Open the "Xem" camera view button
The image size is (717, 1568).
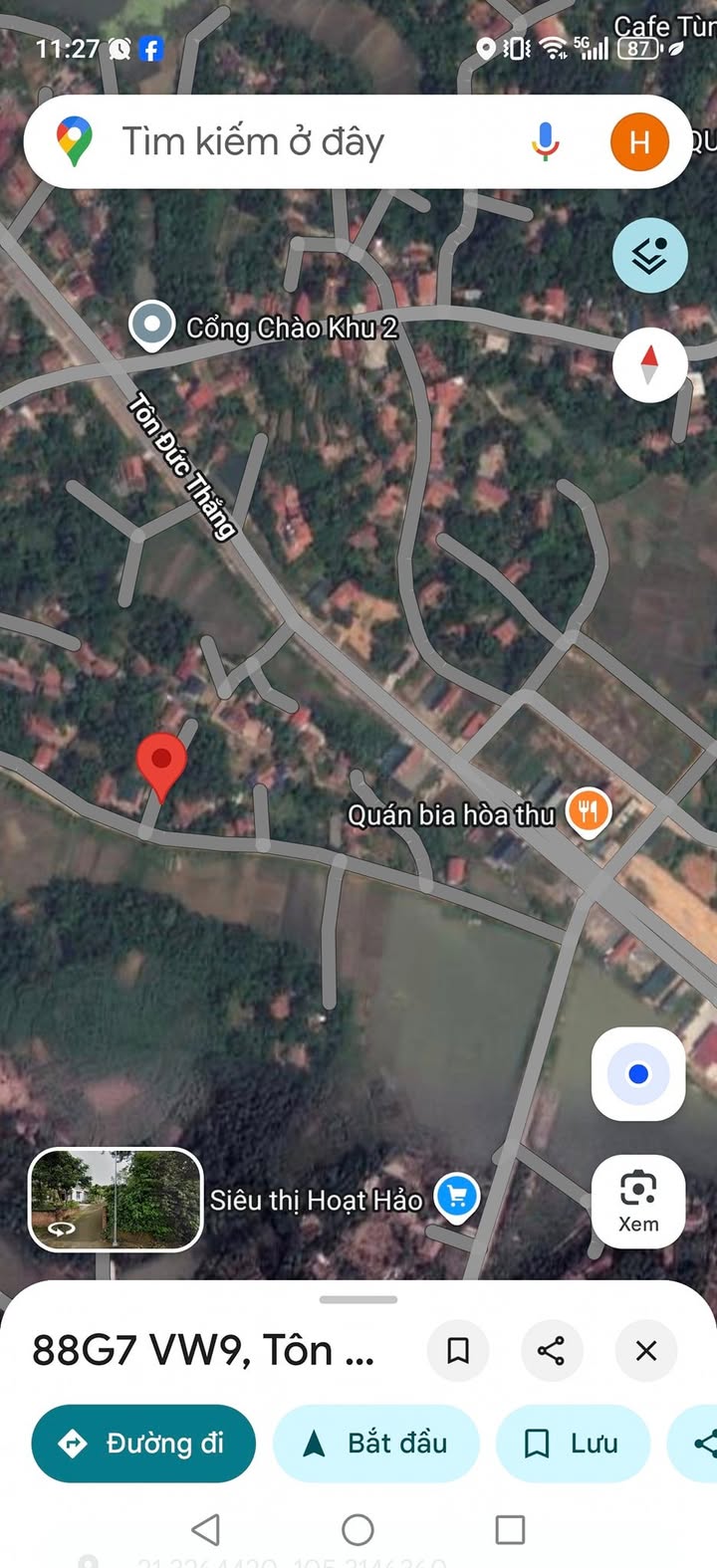[638, 1202]
